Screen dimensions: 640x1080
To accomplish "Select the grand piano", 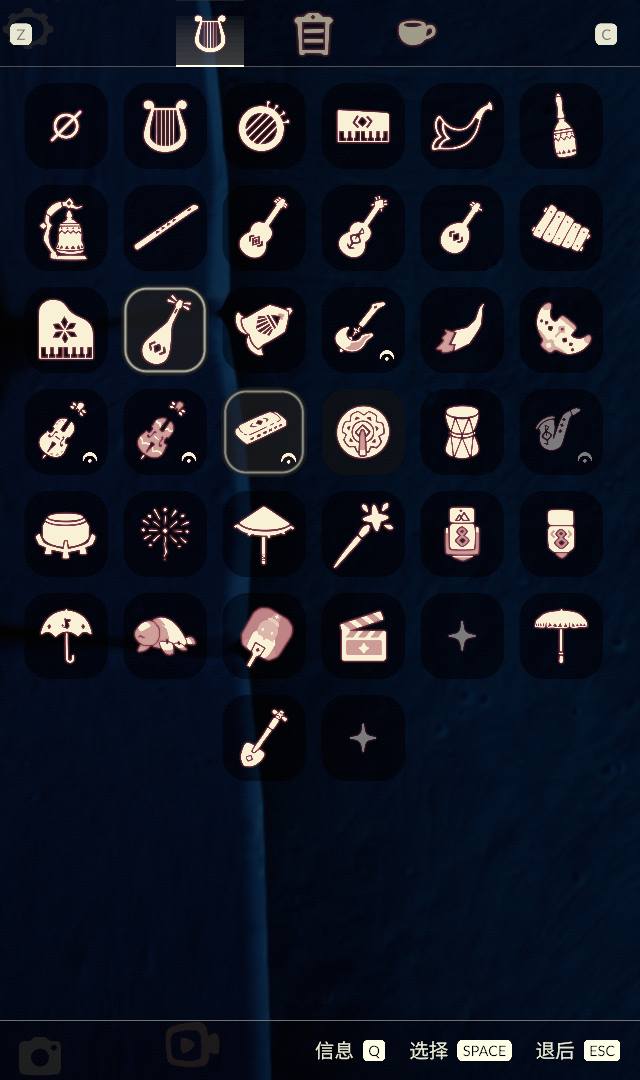I will click(x=66, y=330).
